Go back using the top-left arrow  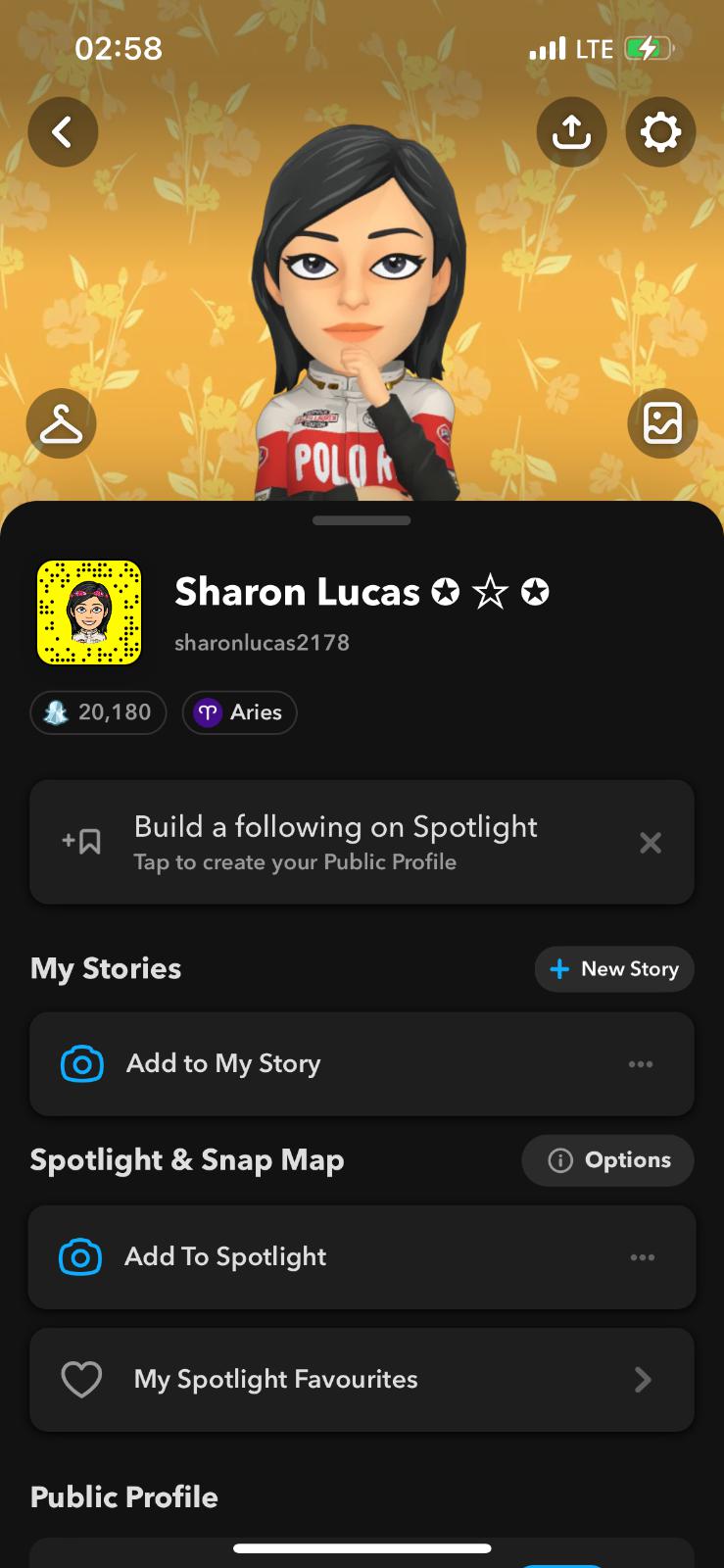(63, 132)
